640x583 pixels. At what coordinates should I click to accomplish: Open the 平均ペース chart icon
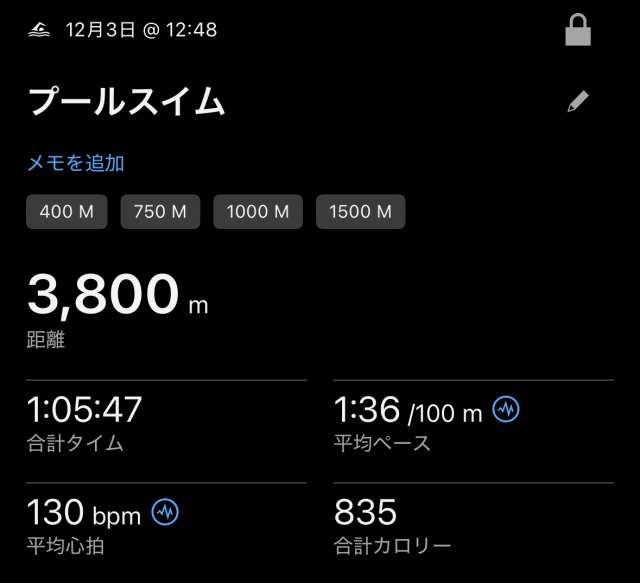507,410
